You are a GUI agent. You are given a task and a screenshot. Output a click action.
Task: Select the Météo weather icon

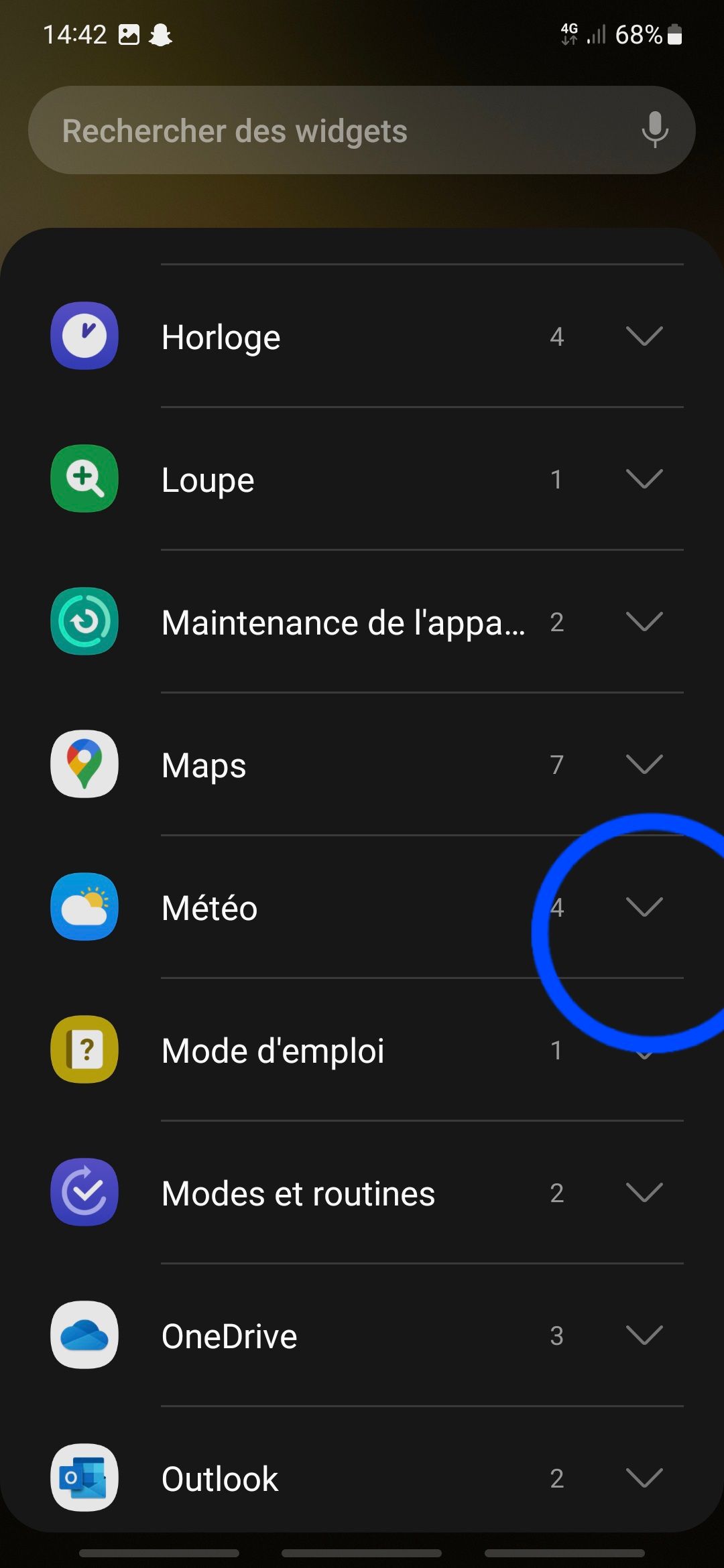click(x=84, y=908)
